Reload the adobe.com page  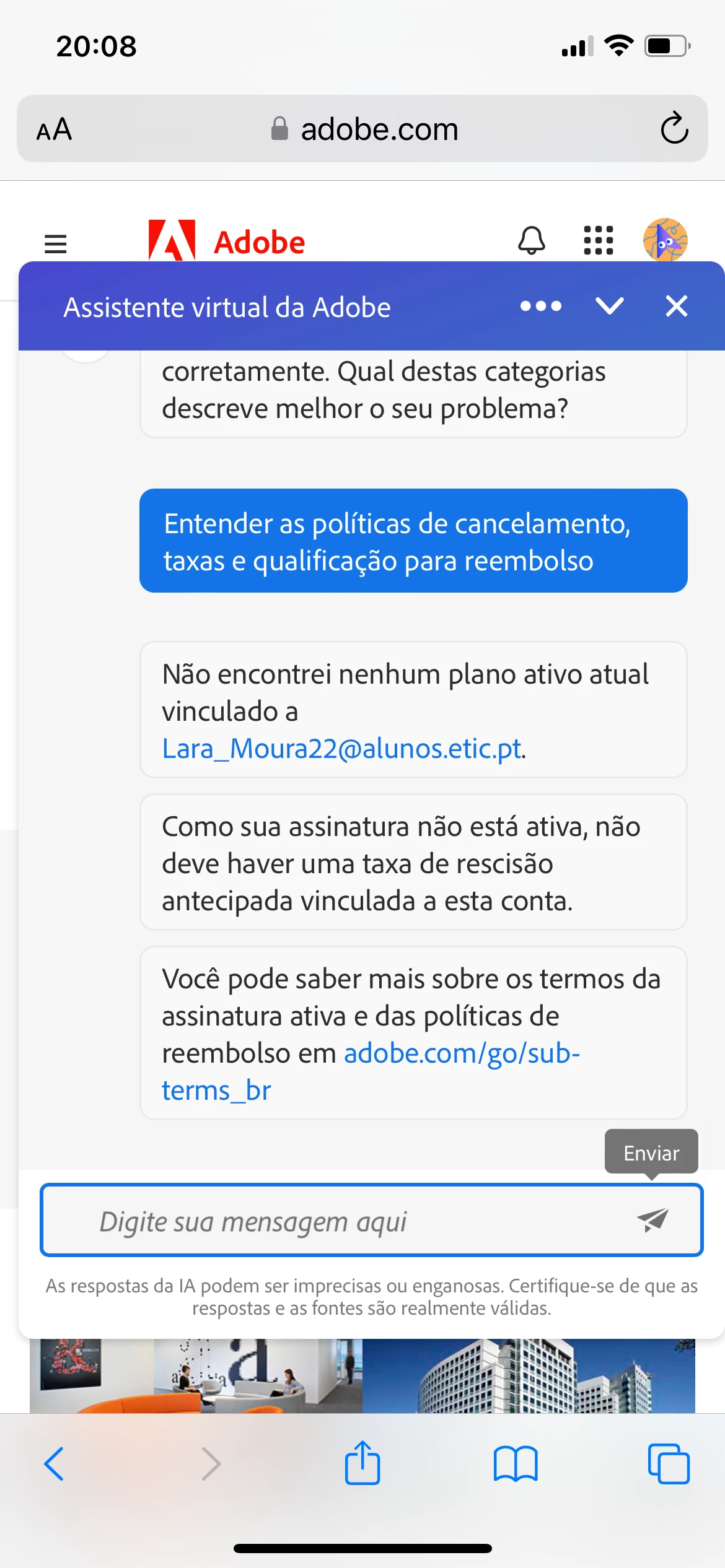[x=674, y=129]
